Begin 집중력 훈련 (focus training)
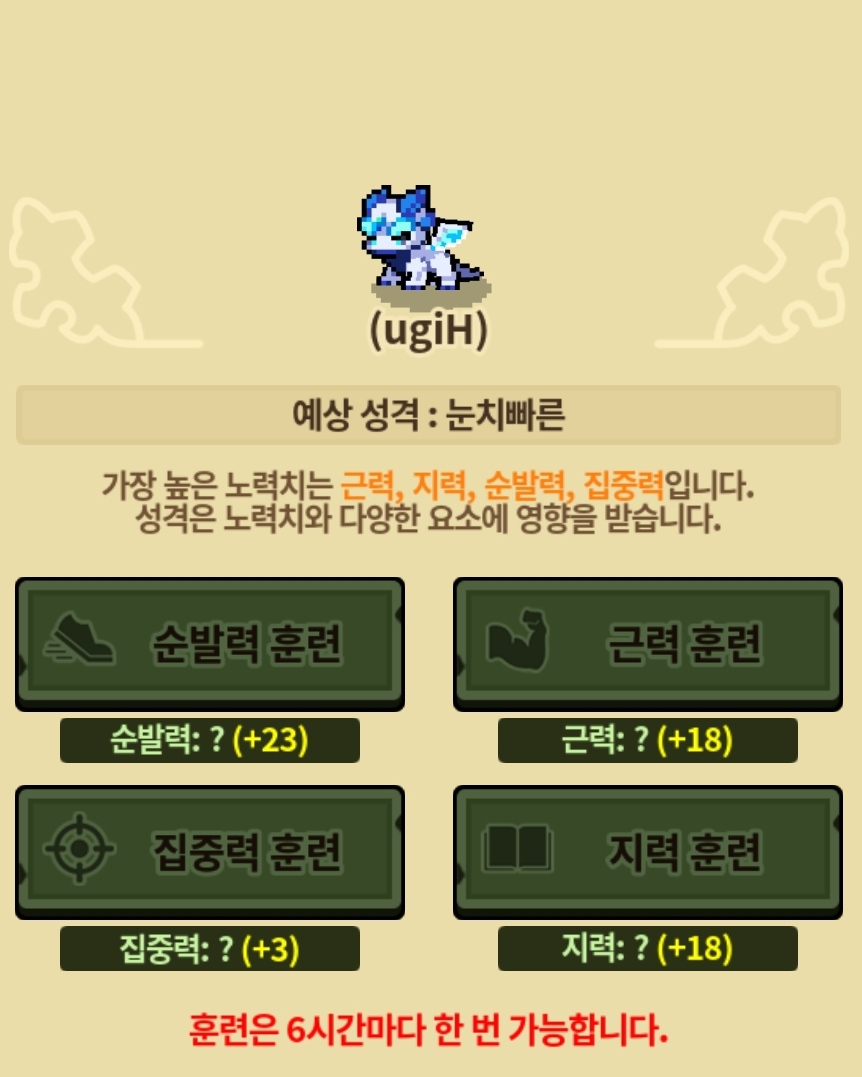Viewport: 862px width, 1077px height. coord(210,852)
